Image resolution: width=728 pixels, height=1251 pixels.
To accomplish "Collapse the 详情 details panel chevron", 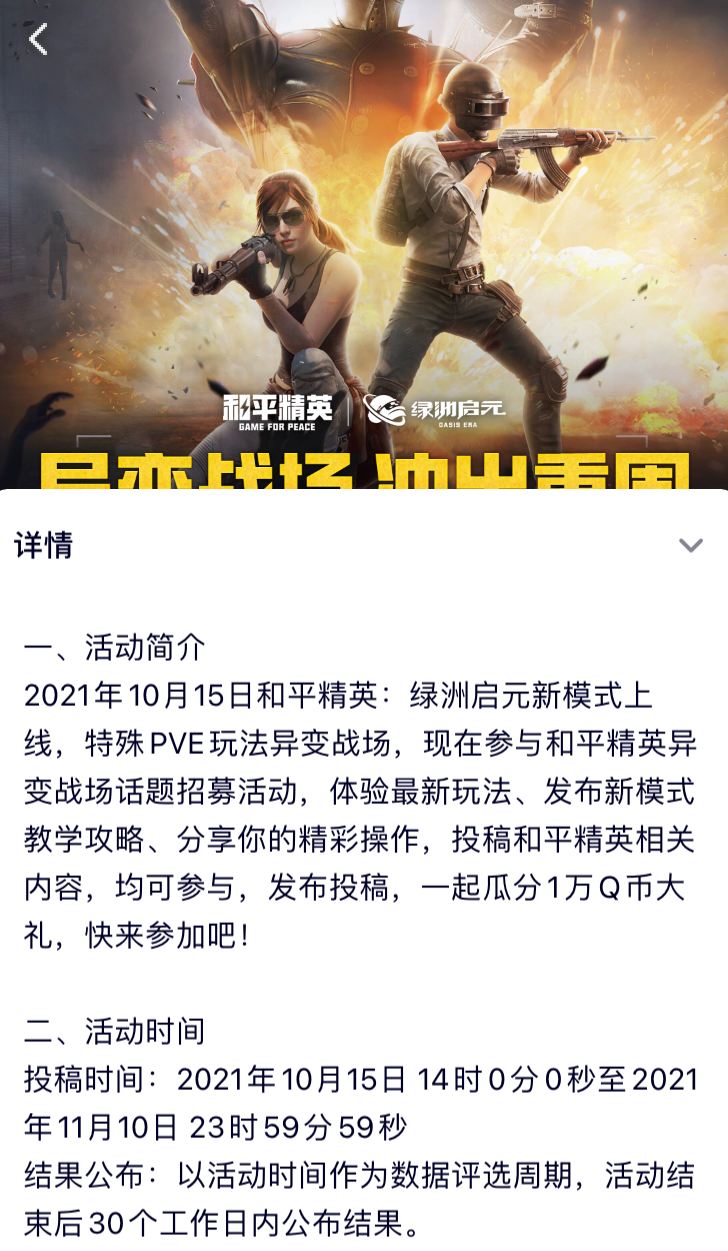I will 690,545.
